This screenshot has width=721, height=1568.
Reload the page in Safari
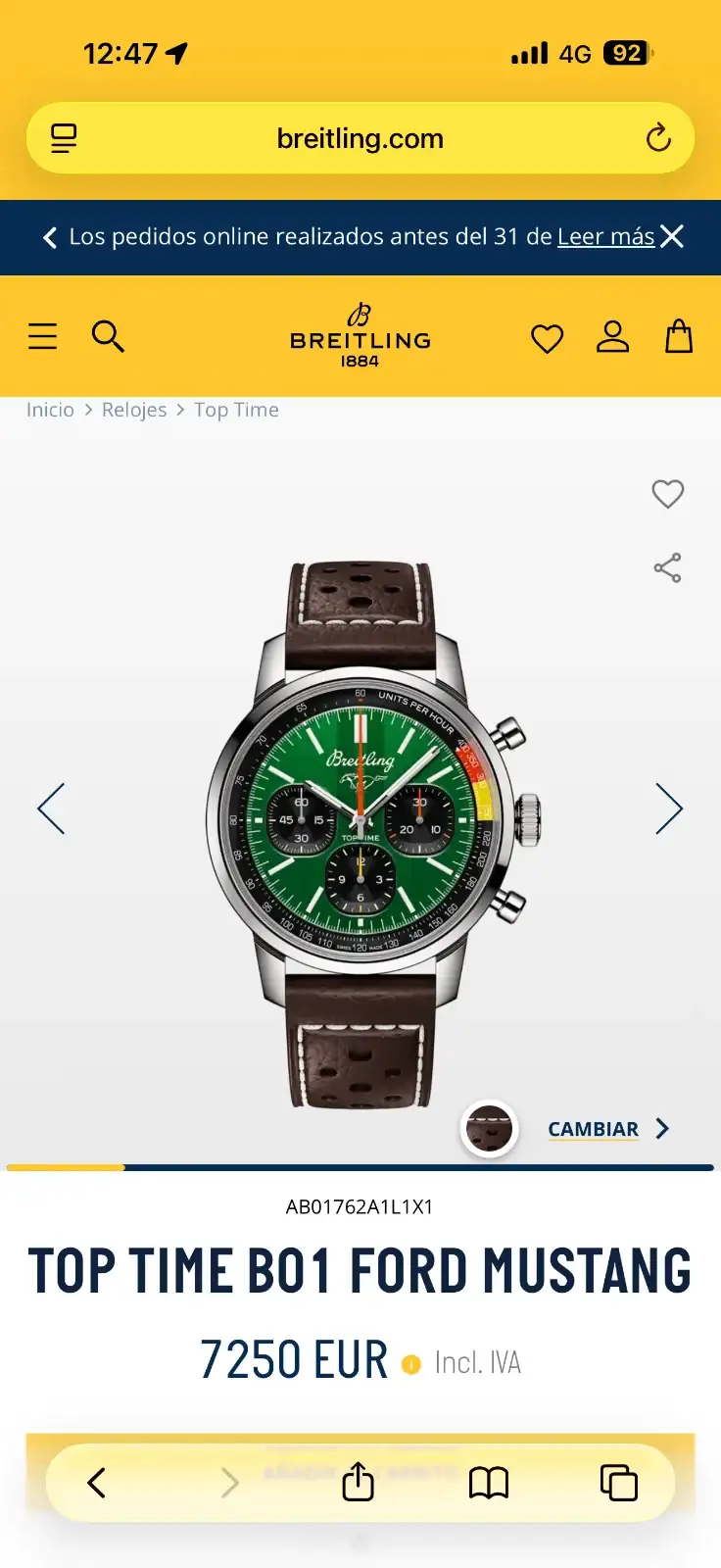[658, 138]
